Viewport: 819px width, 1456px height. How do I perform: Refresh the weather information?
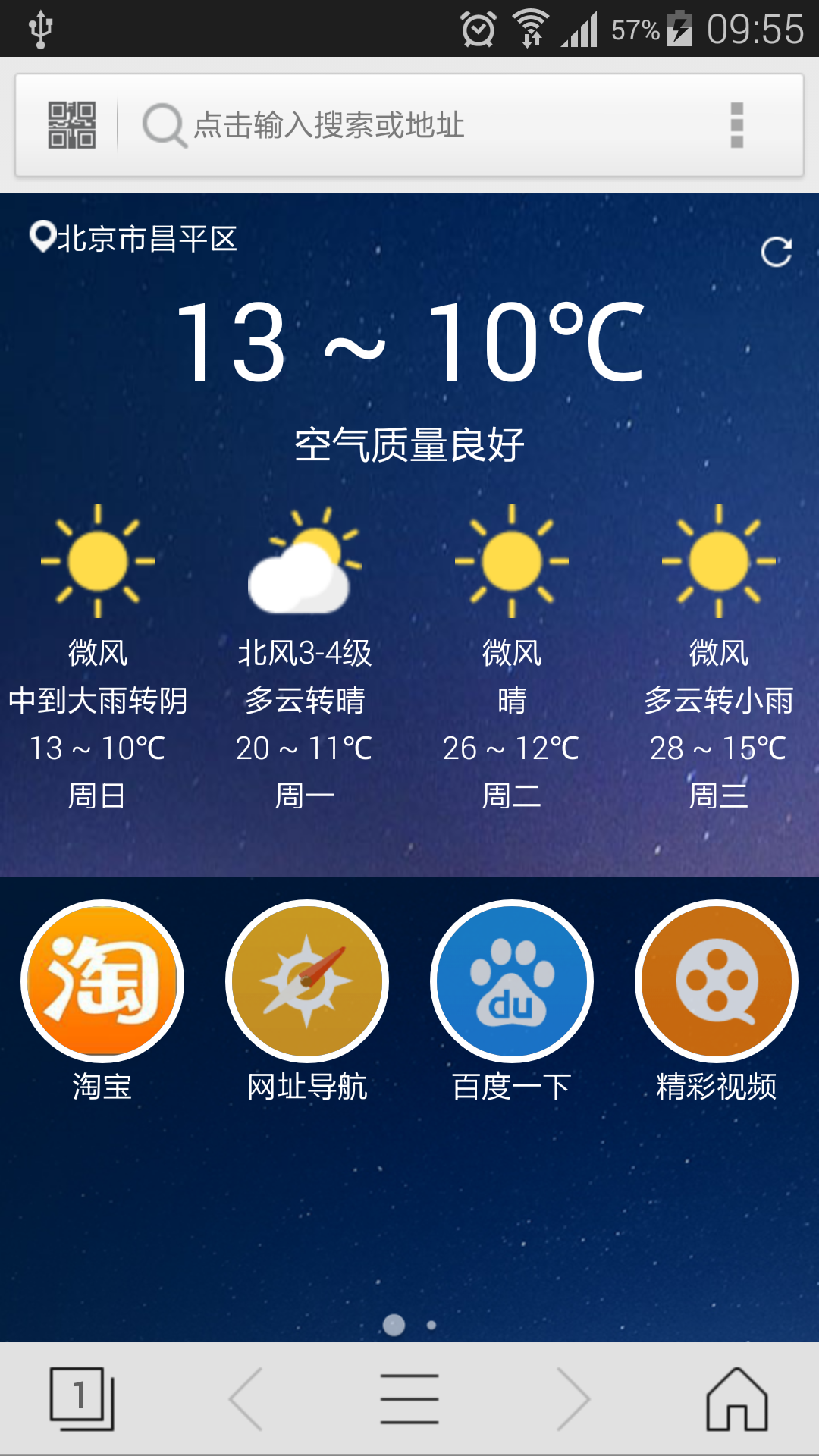tap(777, 252)
